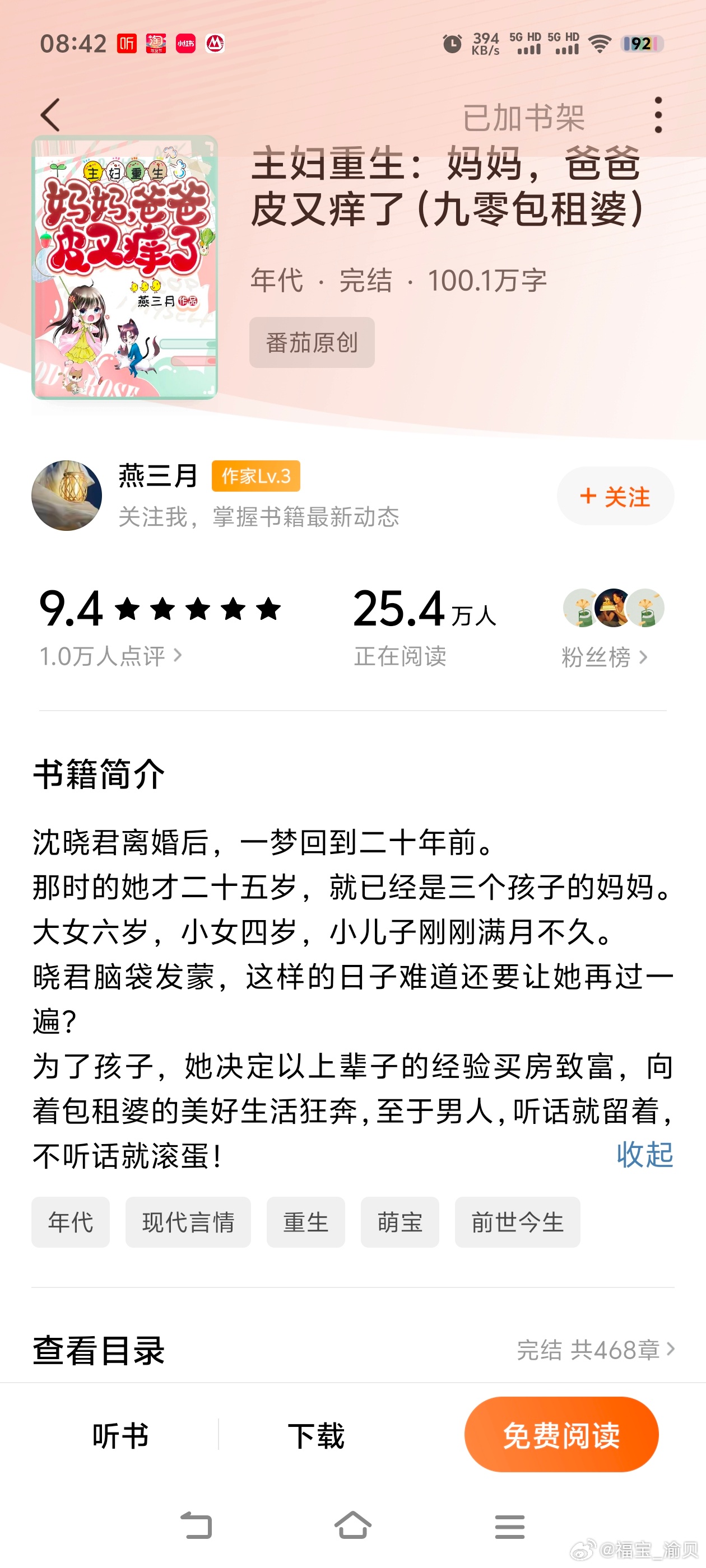
Task: Select the 年代 genre chip
Action: point(71,1222)
